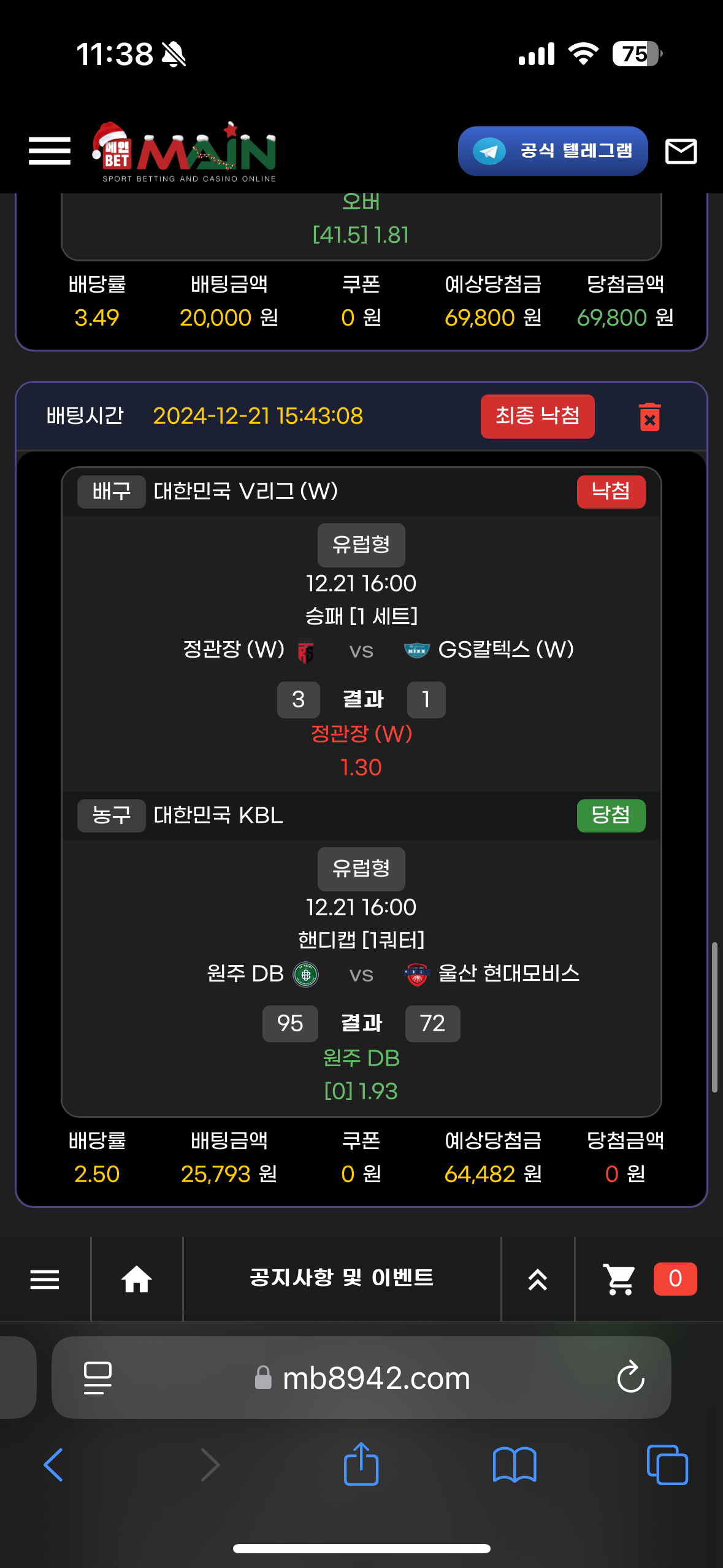Open 공지사항 및 이벤트 notices
723x1568 pixels.
(x=342, y=1278)
